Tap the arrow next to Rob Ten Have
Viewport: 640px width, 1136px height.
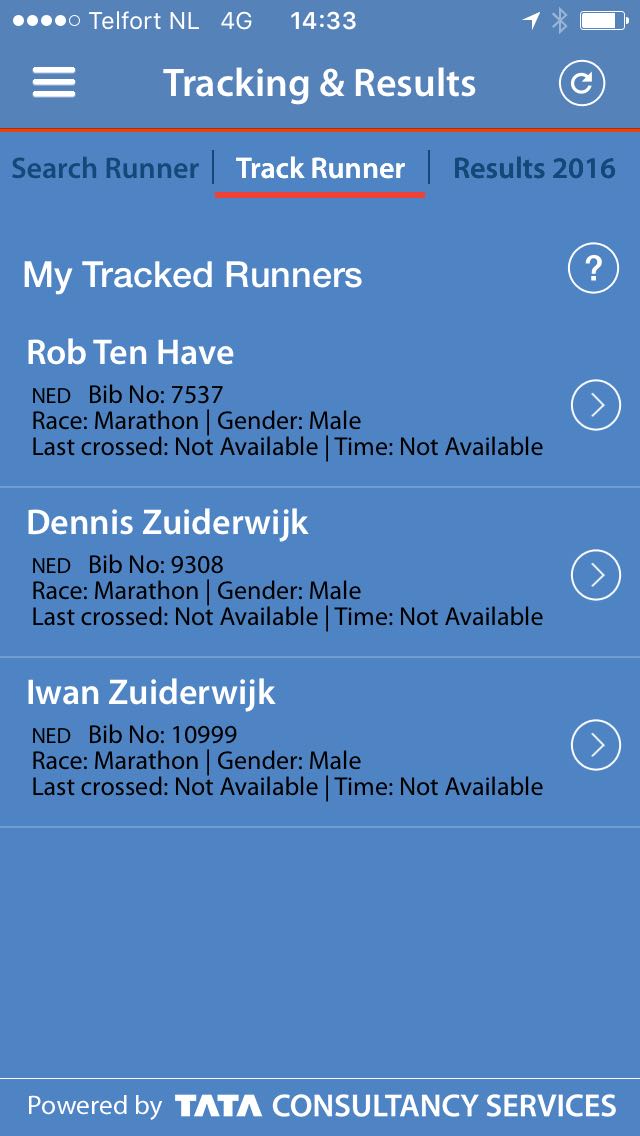point(596,405)
